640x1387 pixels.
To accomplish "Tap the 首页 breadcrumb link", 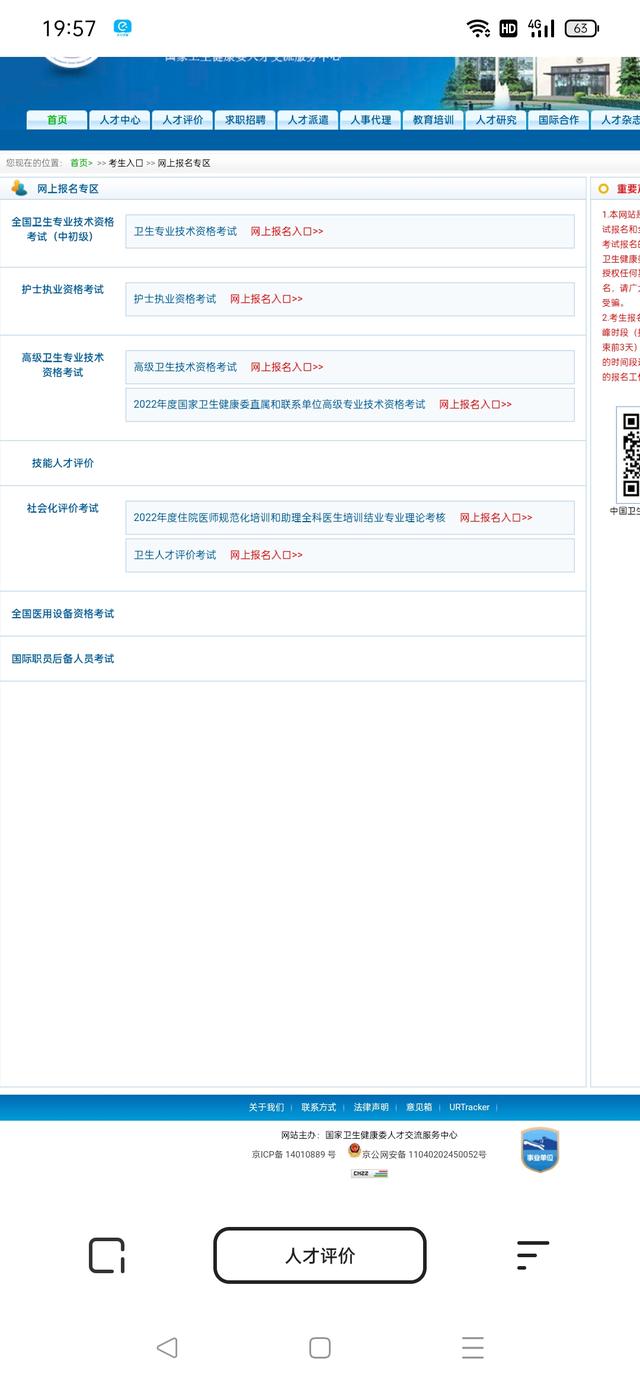I will (x=81, y=163).
